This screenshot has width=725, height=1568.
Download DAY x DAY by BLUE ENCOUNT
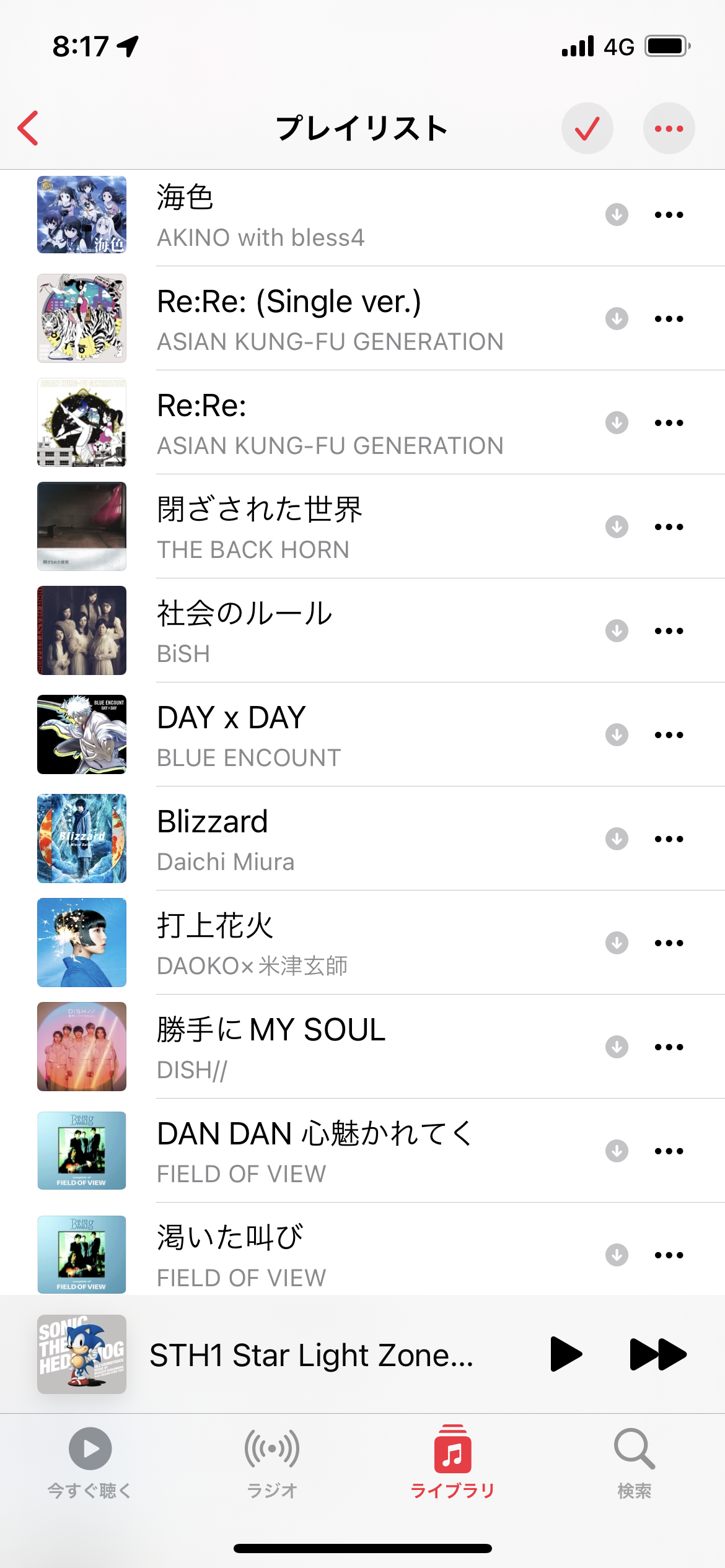point(617,735)
